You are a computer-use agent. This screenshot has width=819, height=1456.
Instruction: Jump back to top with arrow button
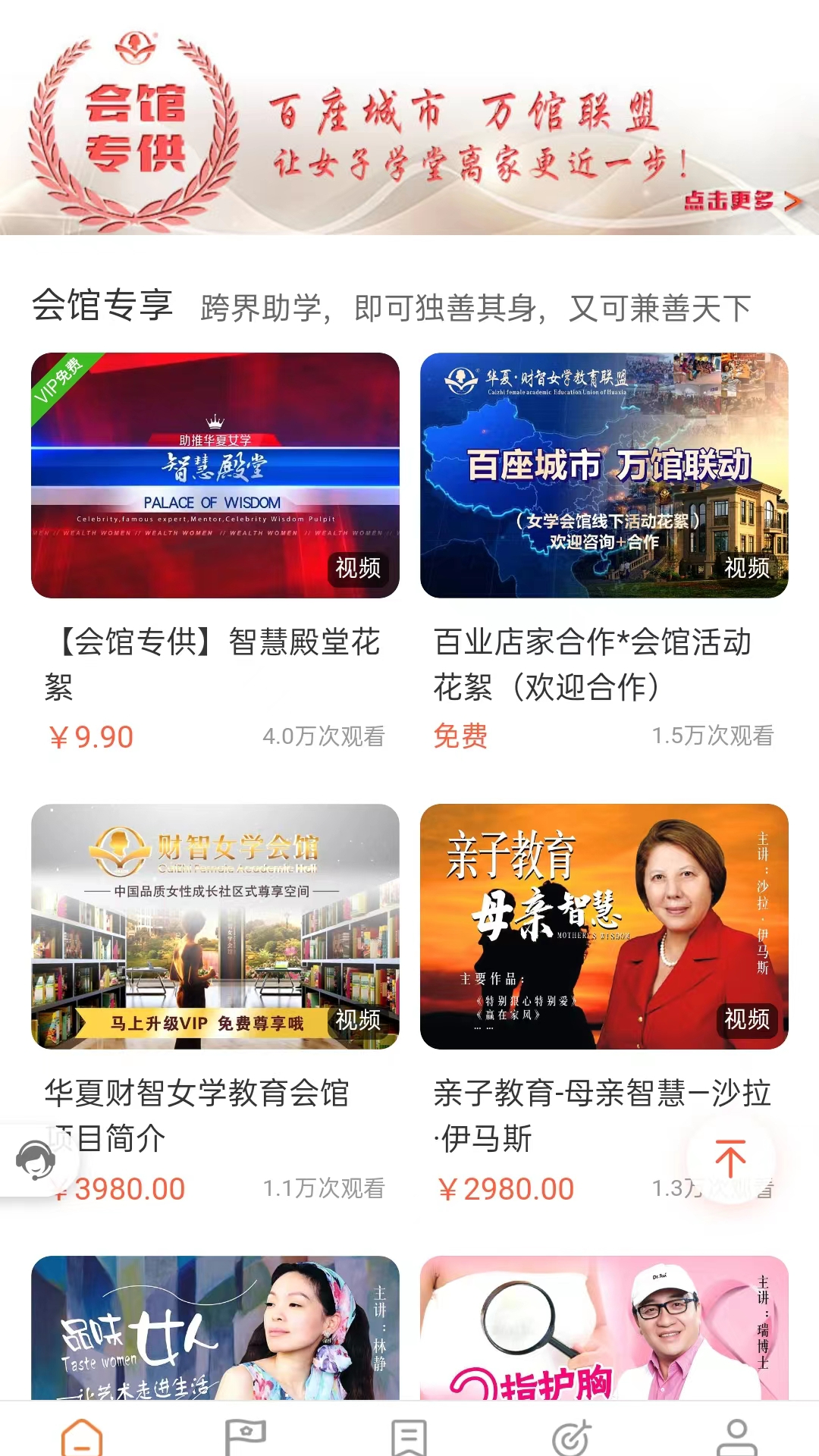(730, 1159)
